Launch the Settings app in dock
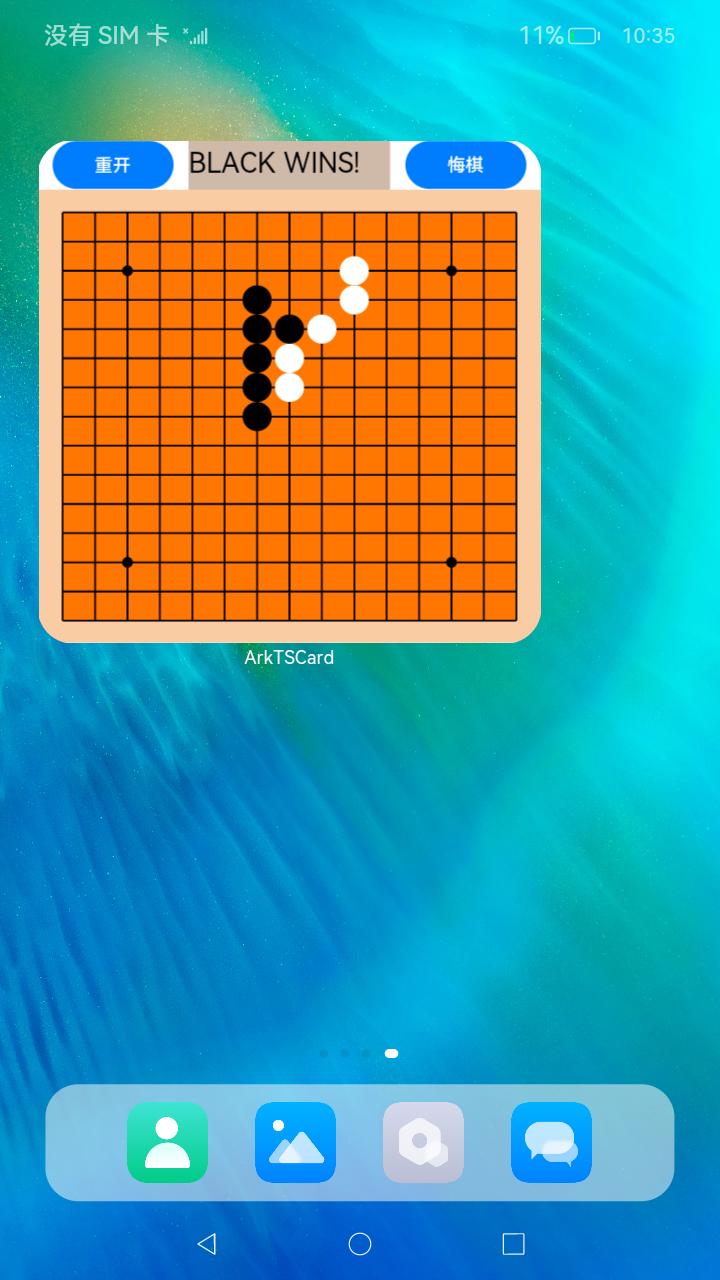This screenshot has width=720, height=1280. 423,1142
